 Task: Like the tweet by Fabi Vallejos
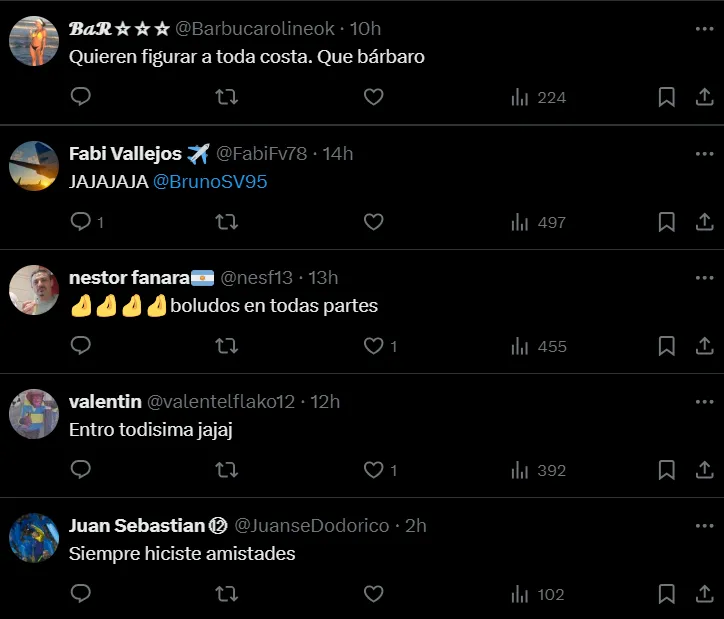tap(373, 222)
